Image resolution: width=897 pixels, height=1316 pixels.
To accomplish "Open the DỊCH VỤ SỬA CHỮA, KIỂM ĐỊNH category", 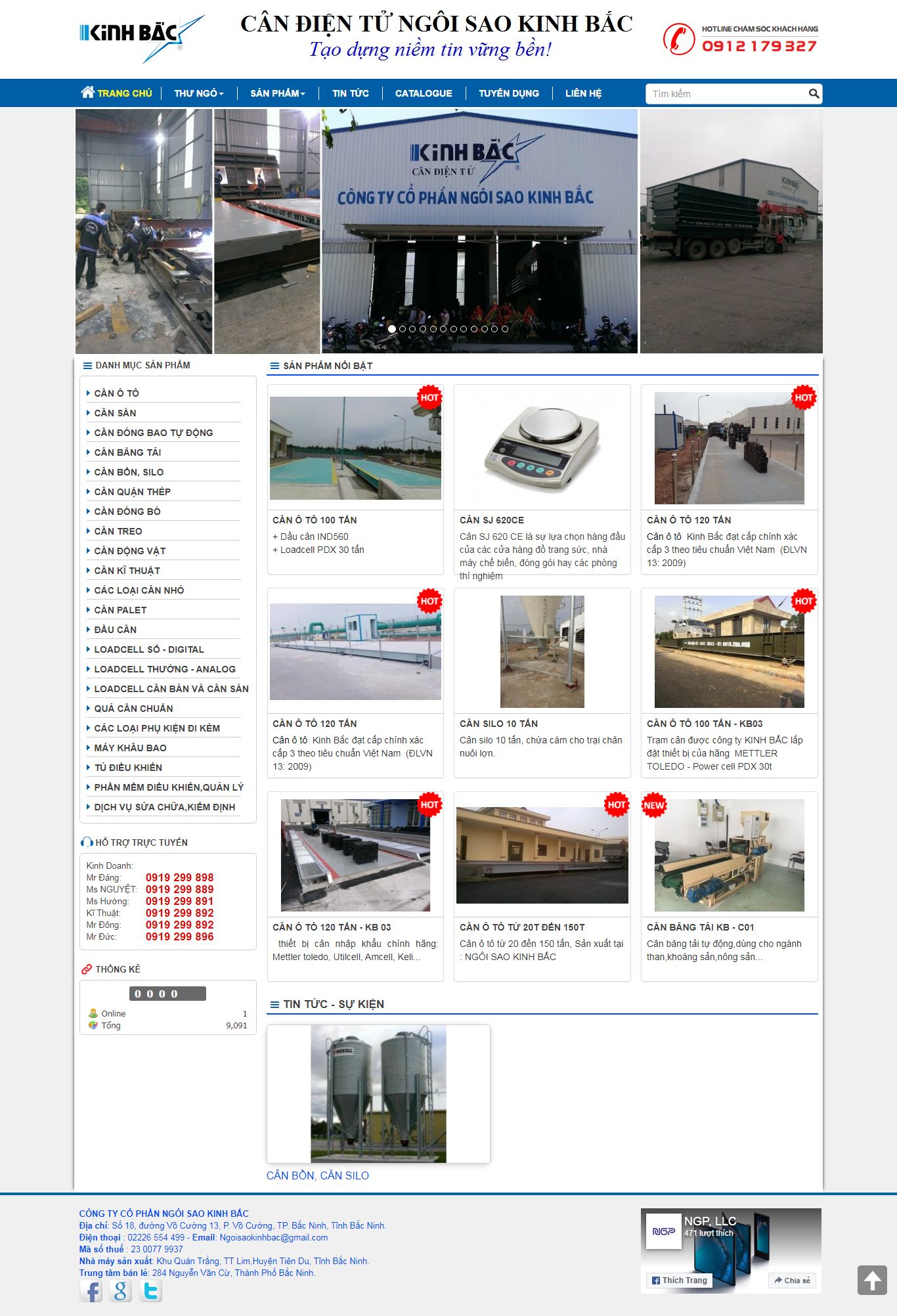I will (164, 807).
